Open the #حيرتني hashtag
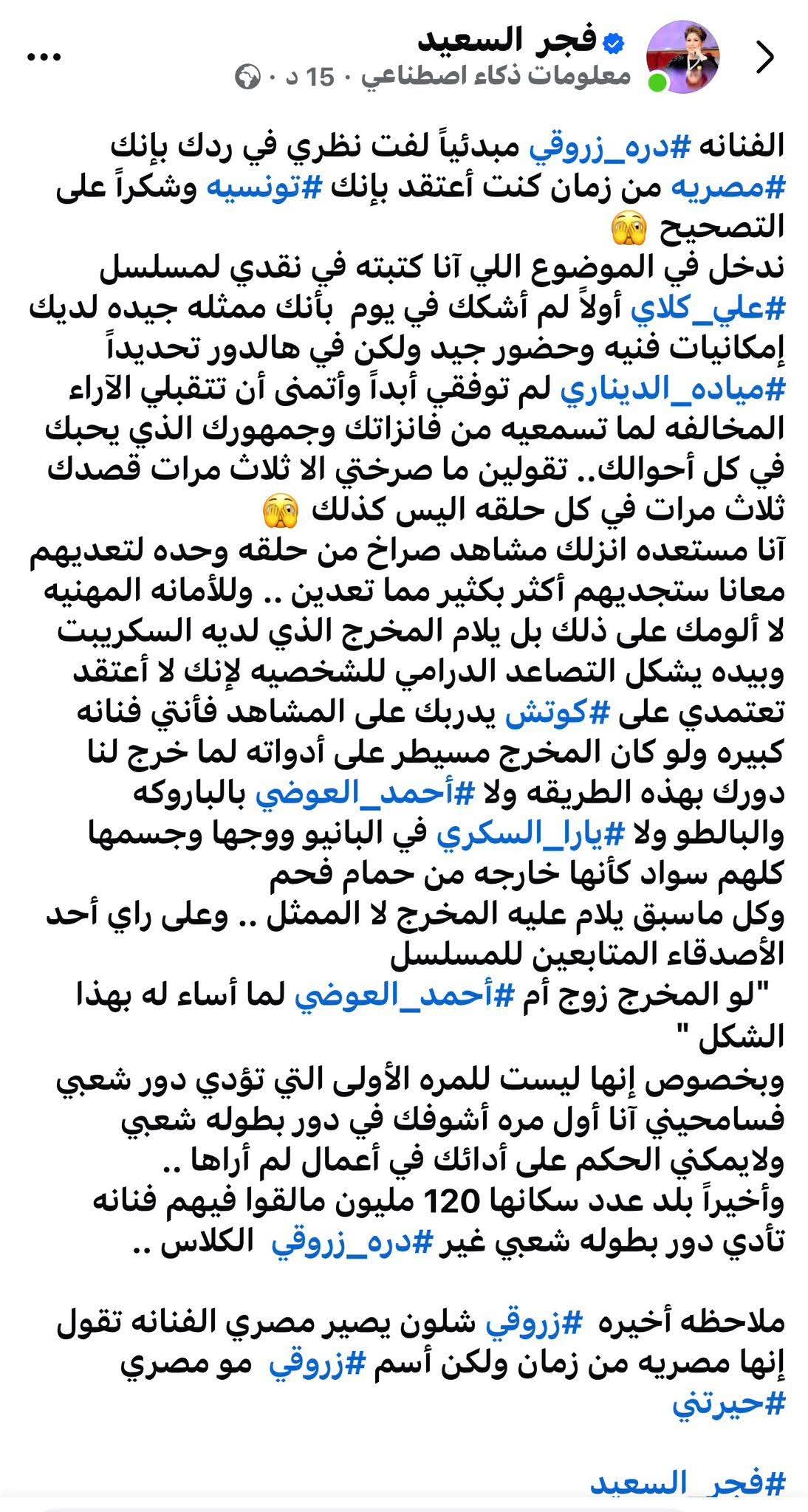 point(727,1403)
